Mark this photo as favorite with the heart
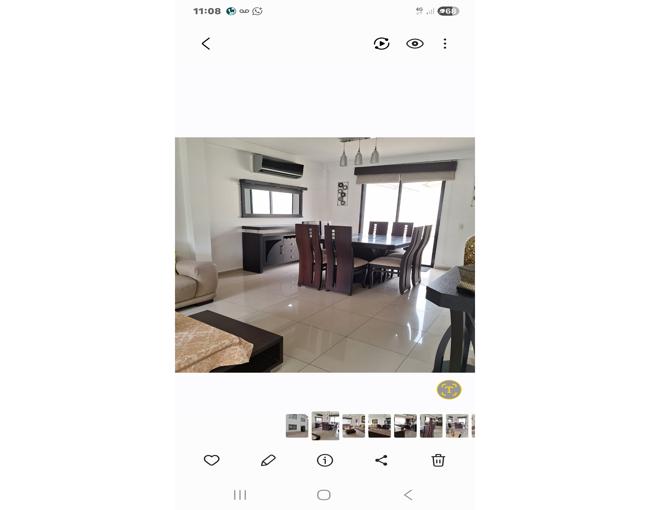The width and height of the screenshot is (650, 510). [211, 460]
